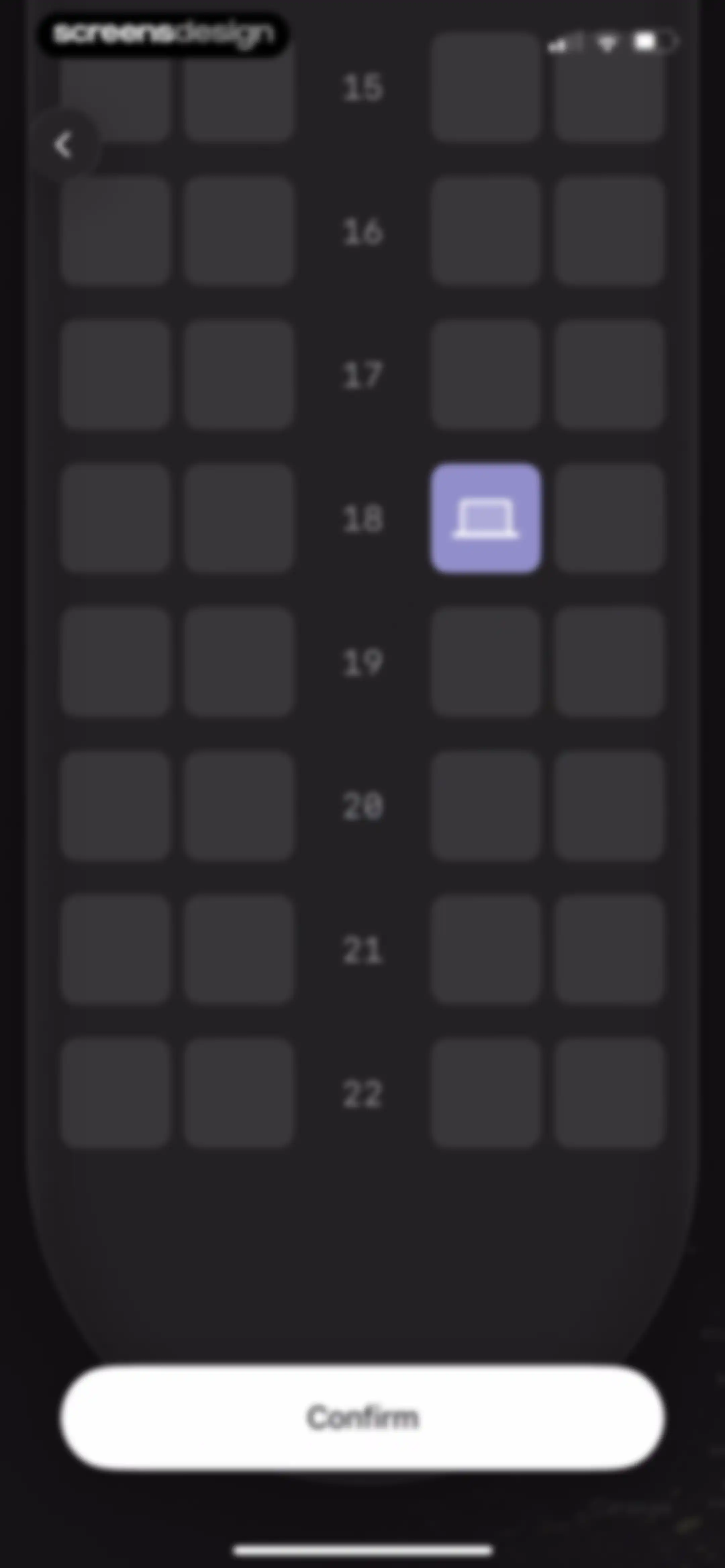Confirm the seat selection
Screen dimensions: 725x1568
pos(362,1417)
